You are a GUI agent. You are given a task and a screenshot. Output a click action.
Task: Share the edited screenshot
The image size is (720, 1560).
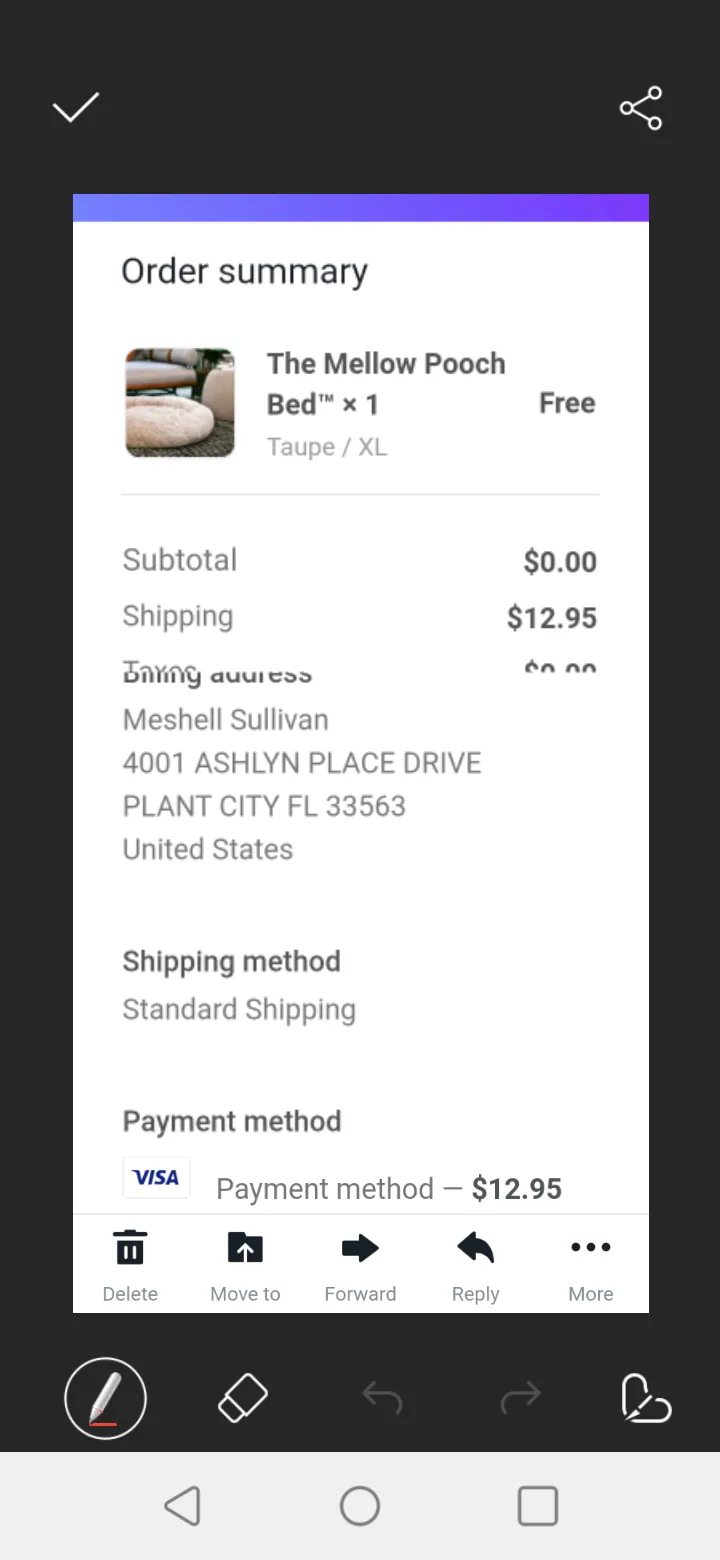pyautogui.click(x=641, y=108)
